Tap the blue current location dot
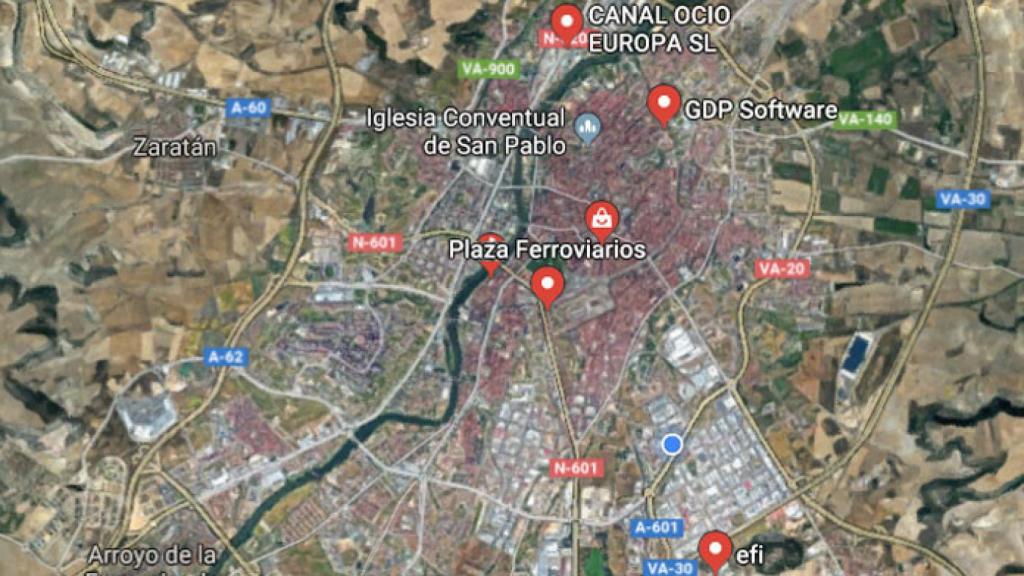1024x576 pixels. pos(673,443)
